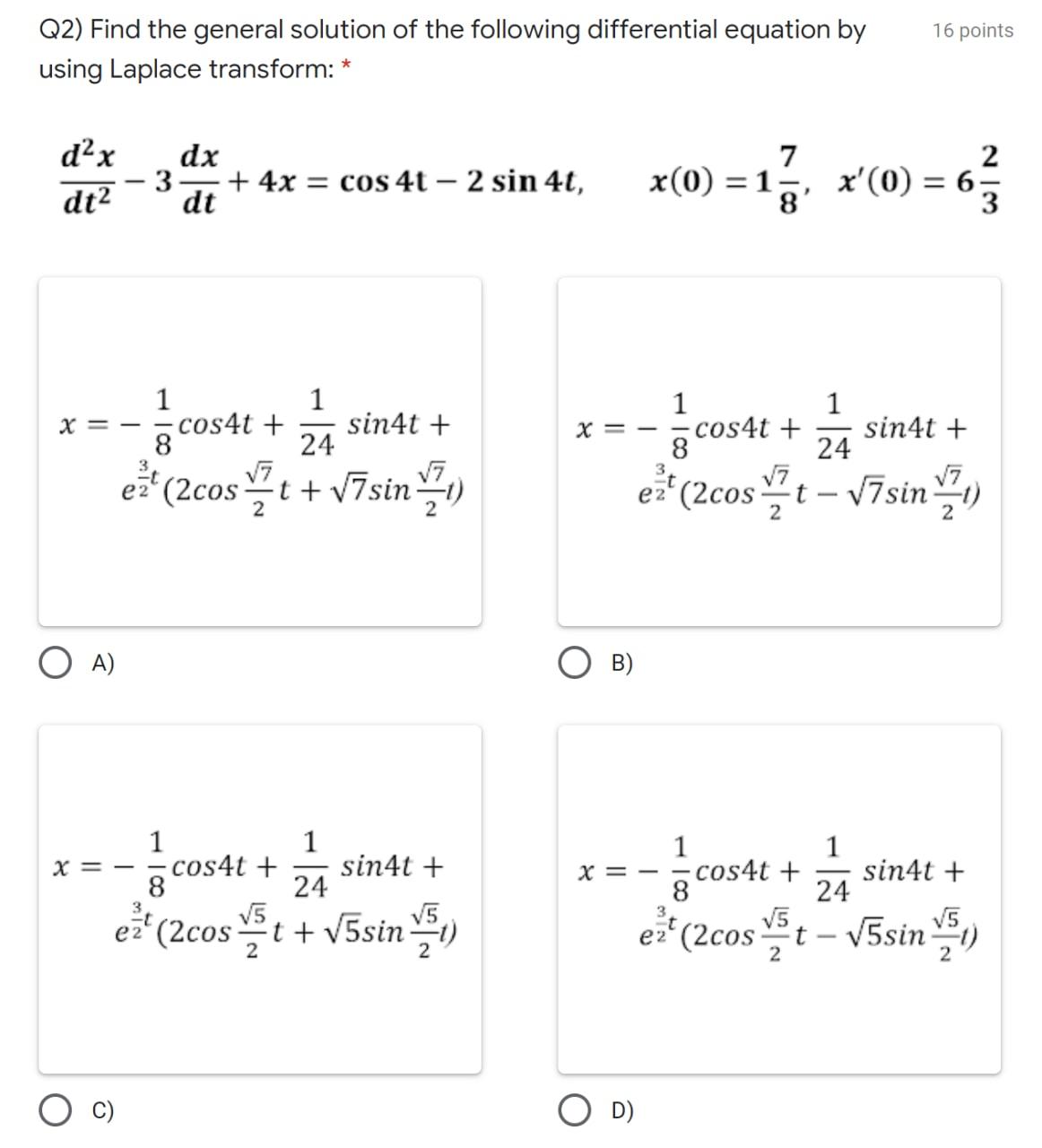Click the answer card for option D
The image size is (1042, 1148).
click(779, 897)
